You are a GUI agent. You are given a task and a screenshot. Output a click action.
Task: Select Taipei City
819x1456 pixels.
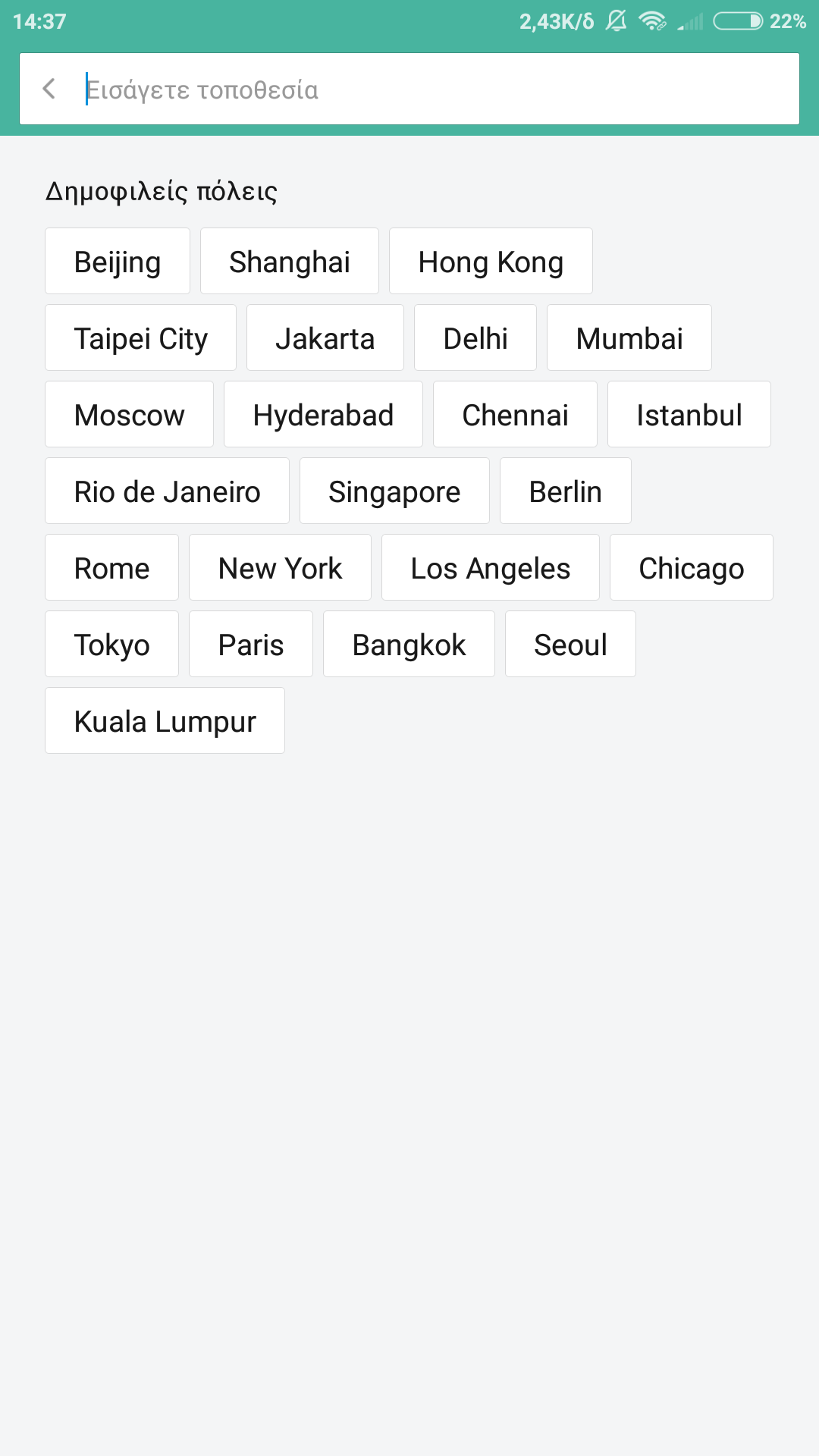[140, 338]
